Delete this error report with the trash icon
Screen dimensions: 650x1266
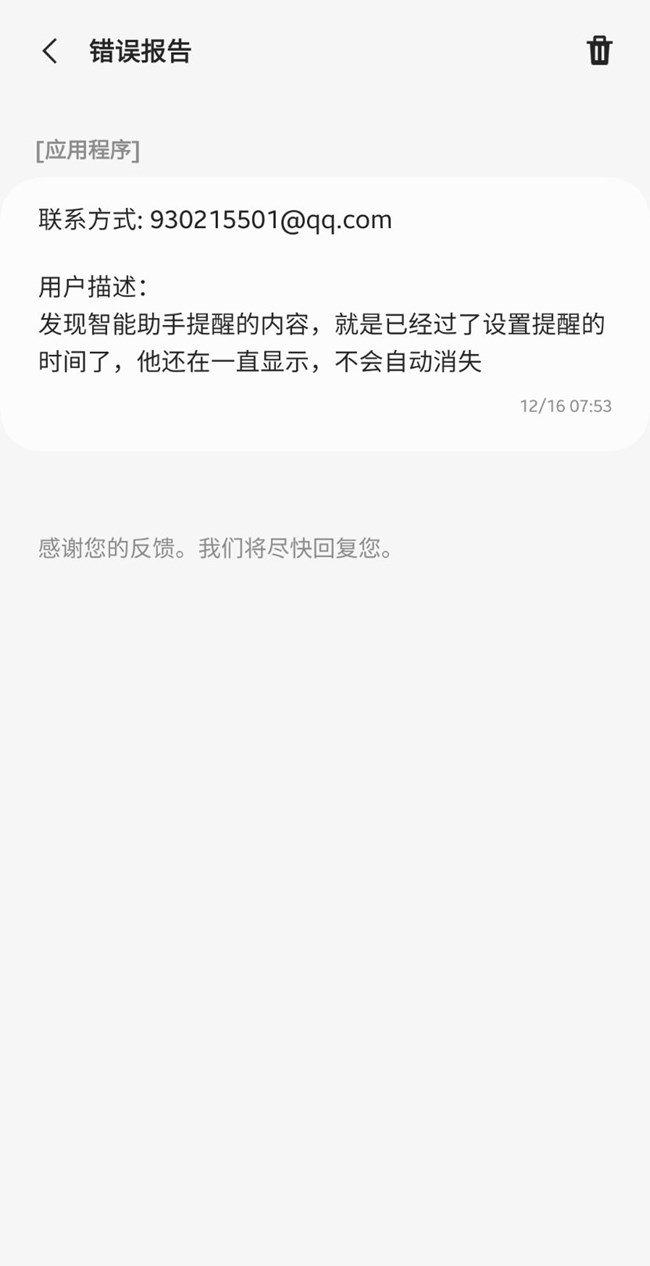599,50
